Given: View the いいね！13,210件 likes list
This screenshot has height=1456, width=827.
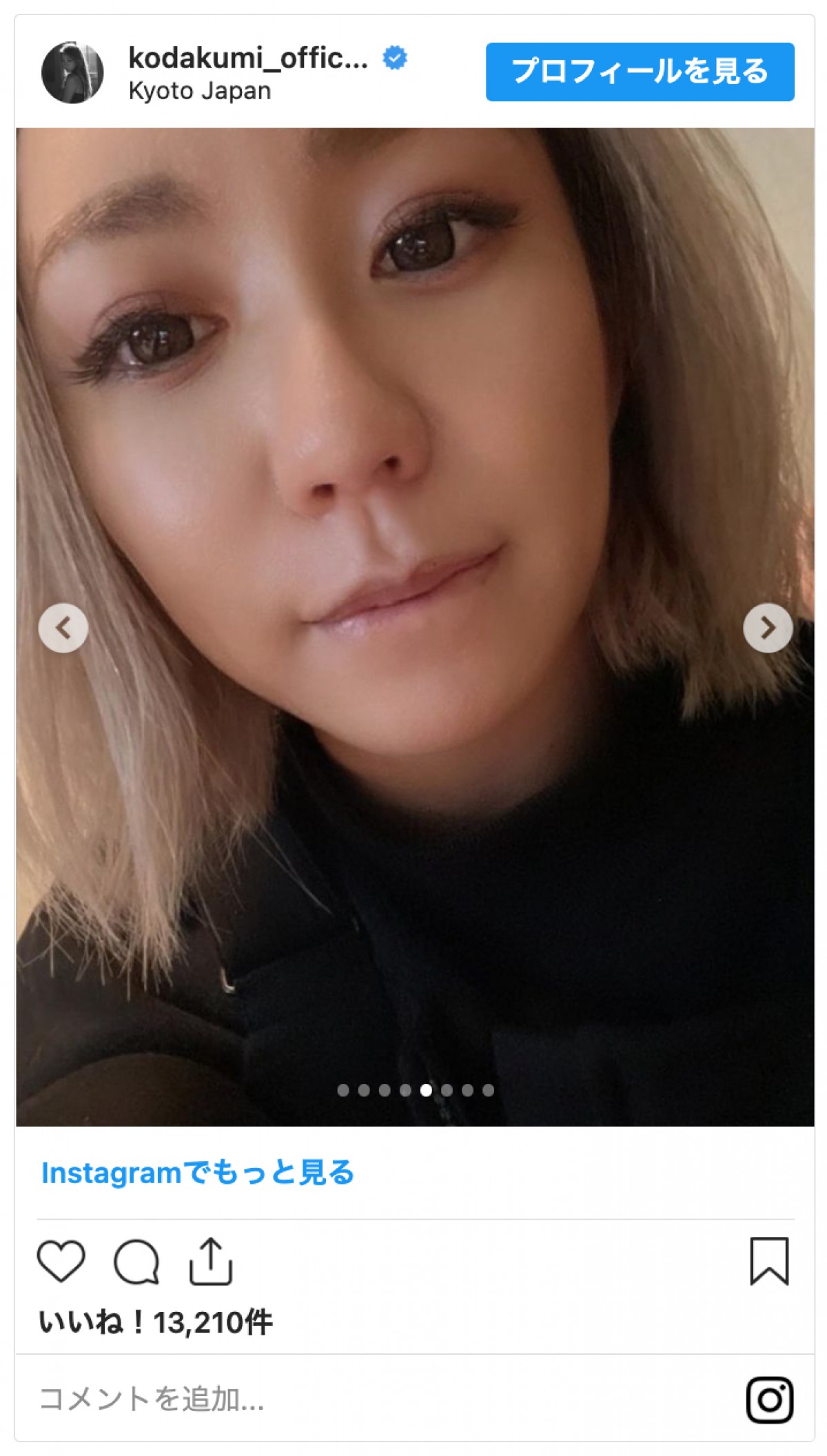Looking at the screenshot, I should 156,1322.
